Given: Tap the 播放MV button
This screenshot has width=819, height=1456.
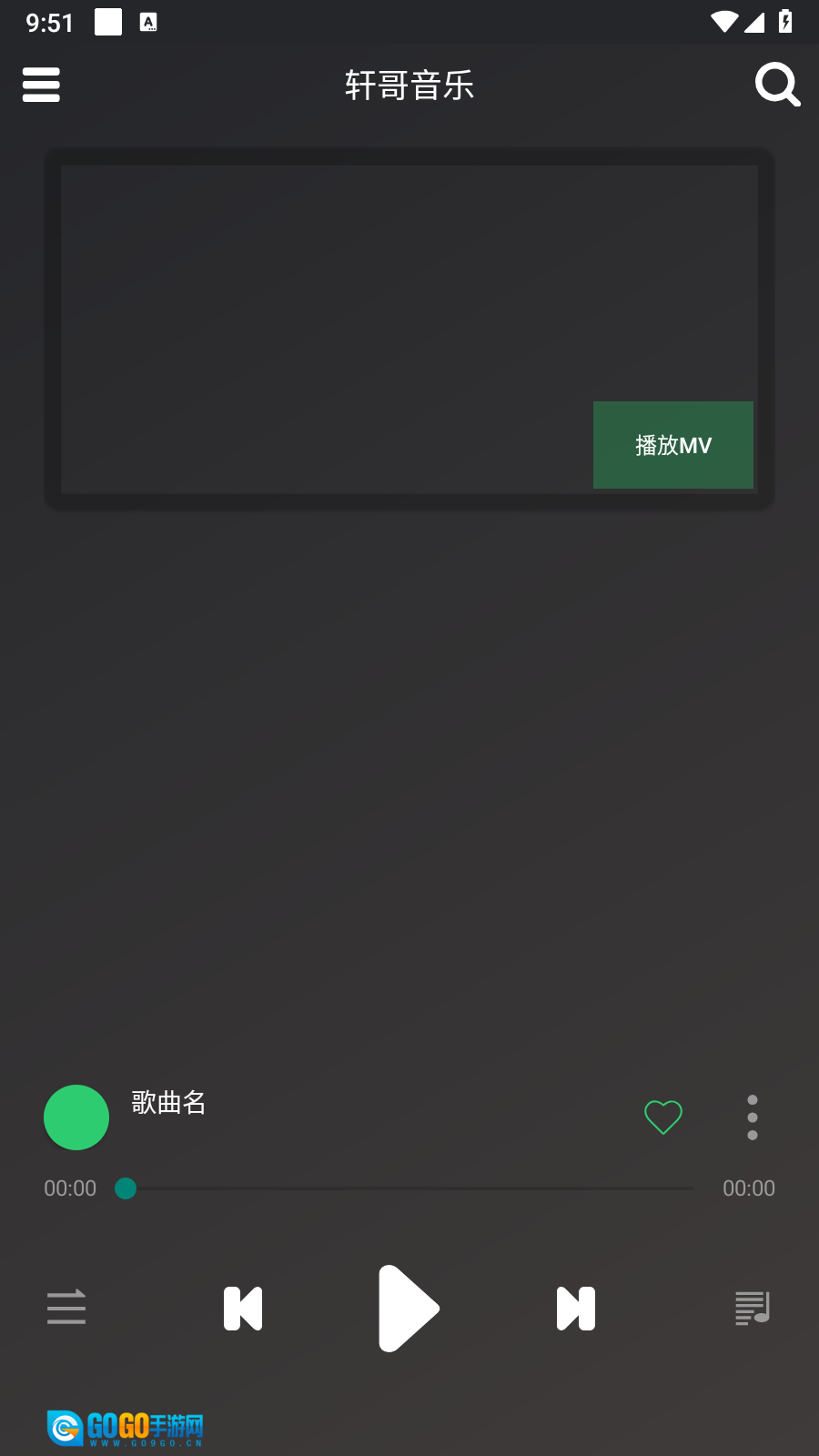Looking at the screenshot, I should 672,445.
